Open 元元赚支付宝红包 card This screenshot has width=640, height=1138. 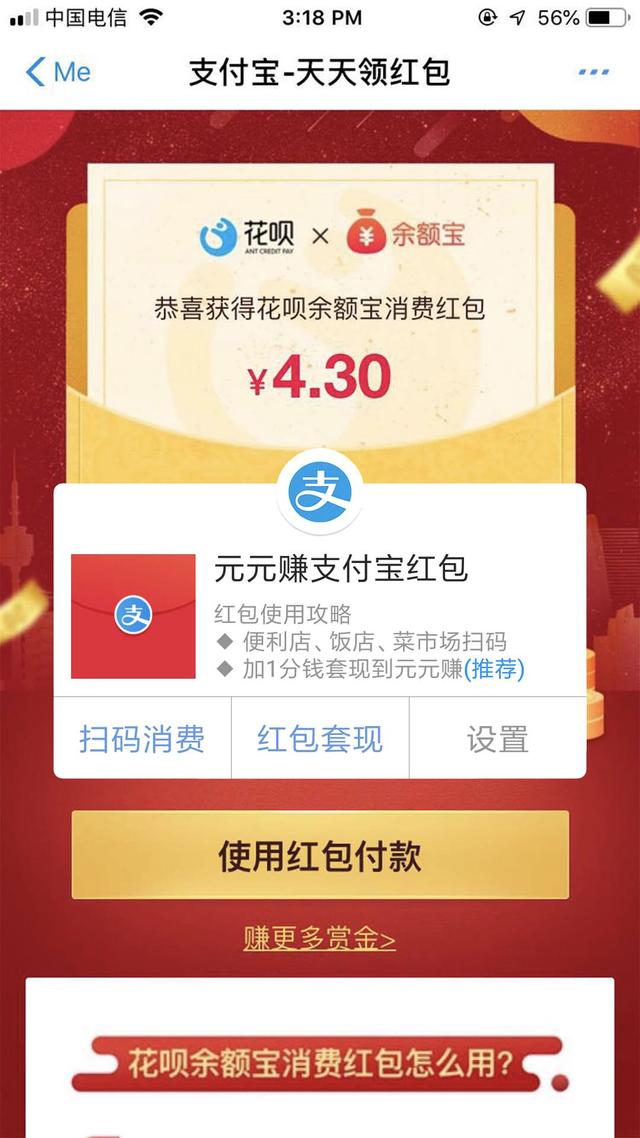pyautogui.click(x=340, y=570)
